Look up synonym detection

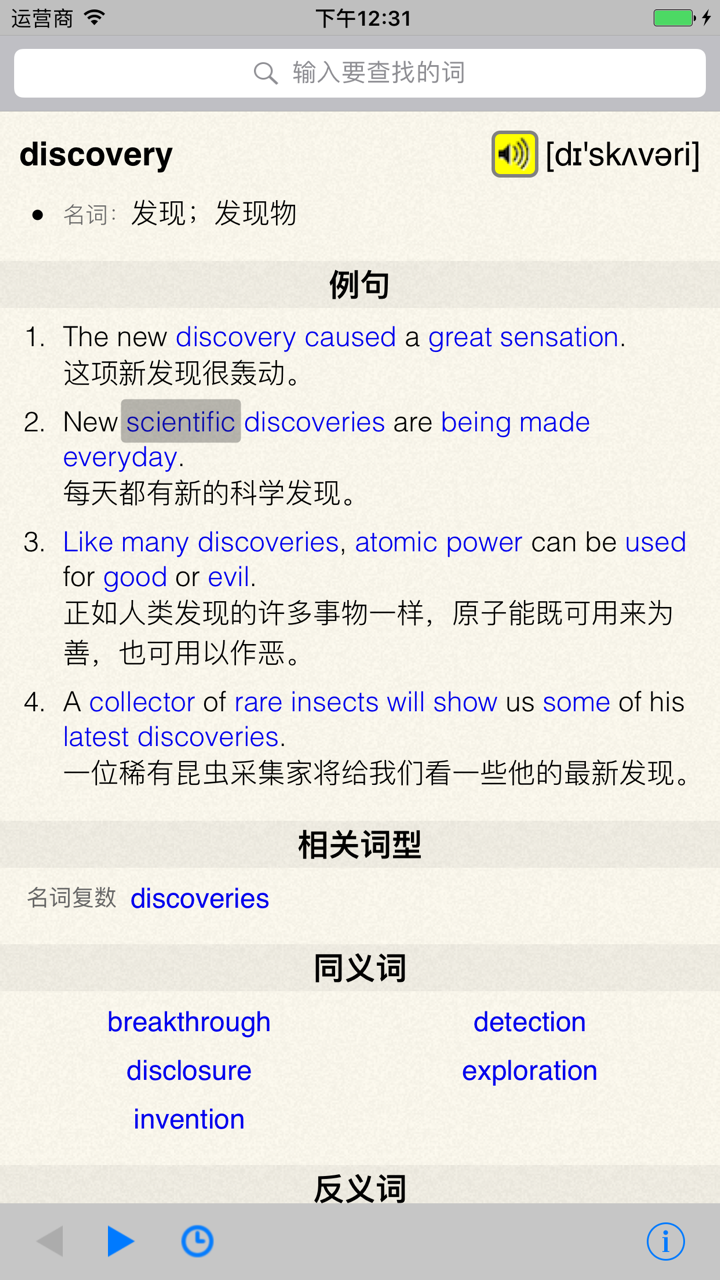(x=529, y=1022)
